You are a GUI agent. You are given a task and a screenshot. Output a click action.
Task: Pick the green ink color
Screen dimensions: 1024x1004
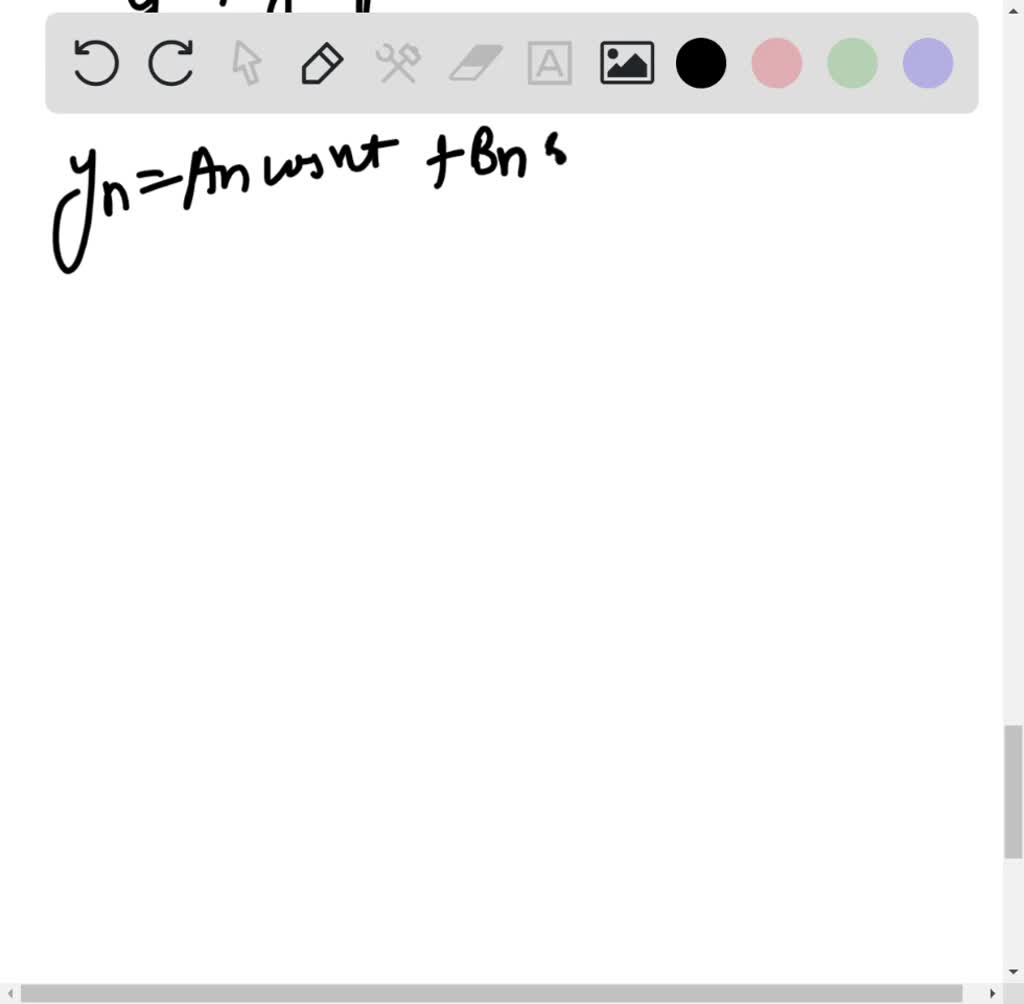coord(852,63)
